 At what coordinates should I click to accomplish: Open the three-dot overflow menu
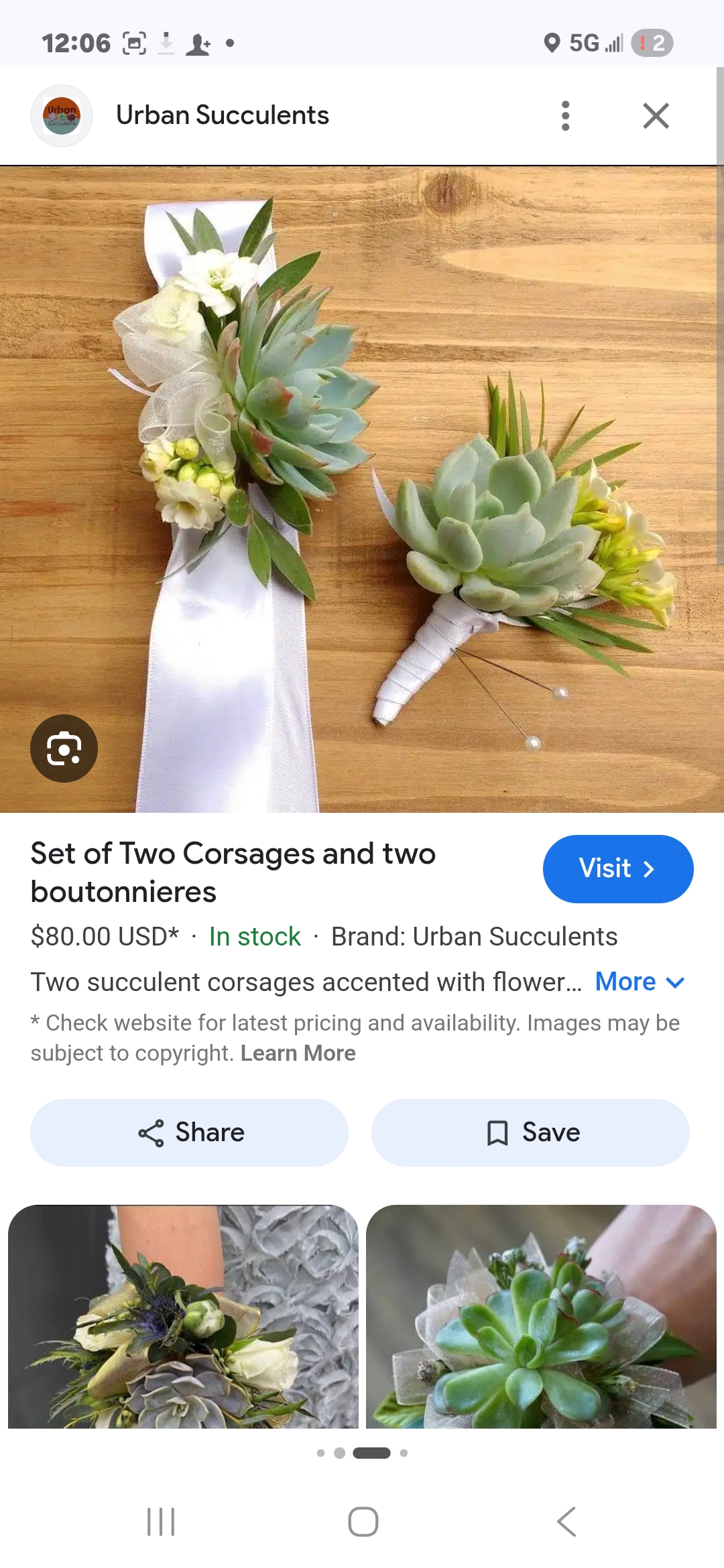[565, 115]
